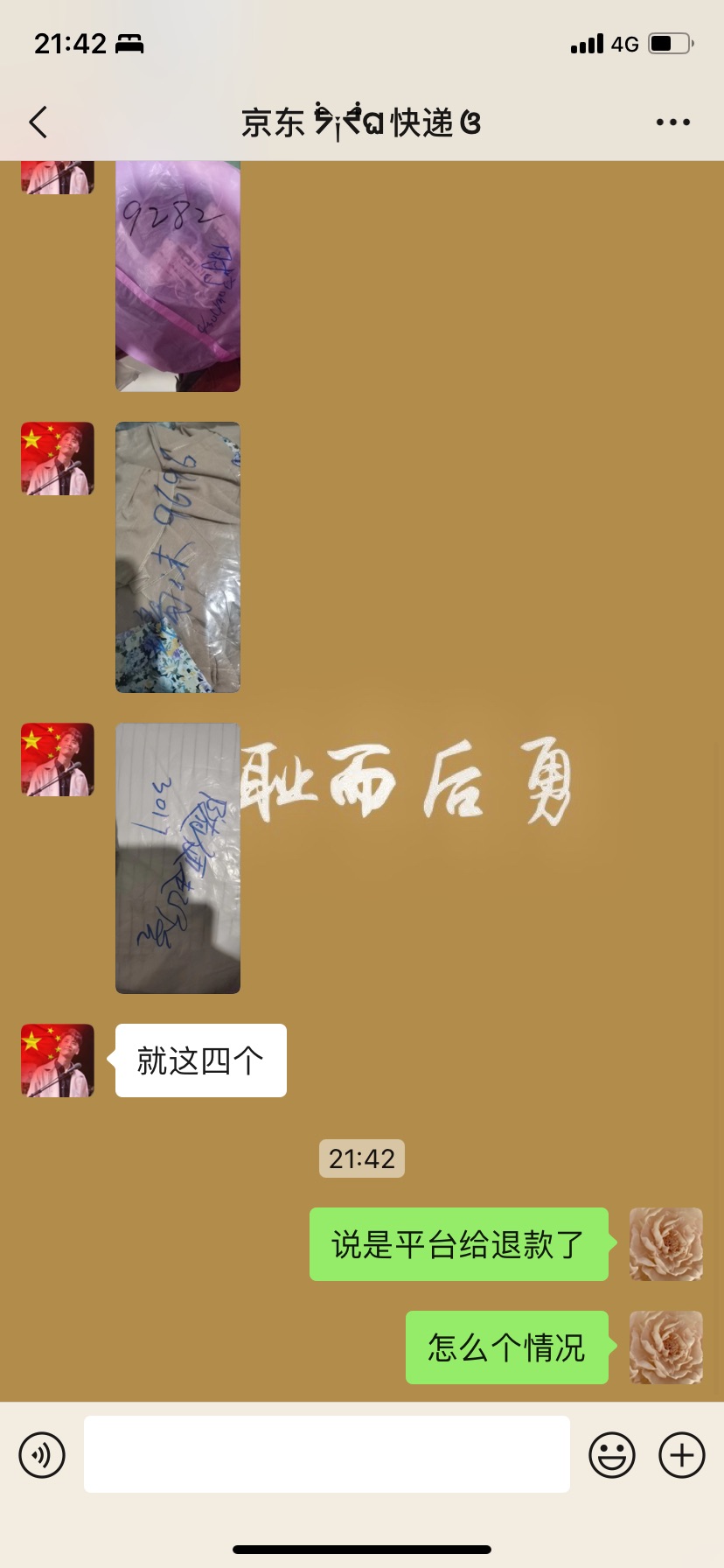Viewport: 724px width, 1568px height.
Task: Tap the message text field
Action: 327,1454
